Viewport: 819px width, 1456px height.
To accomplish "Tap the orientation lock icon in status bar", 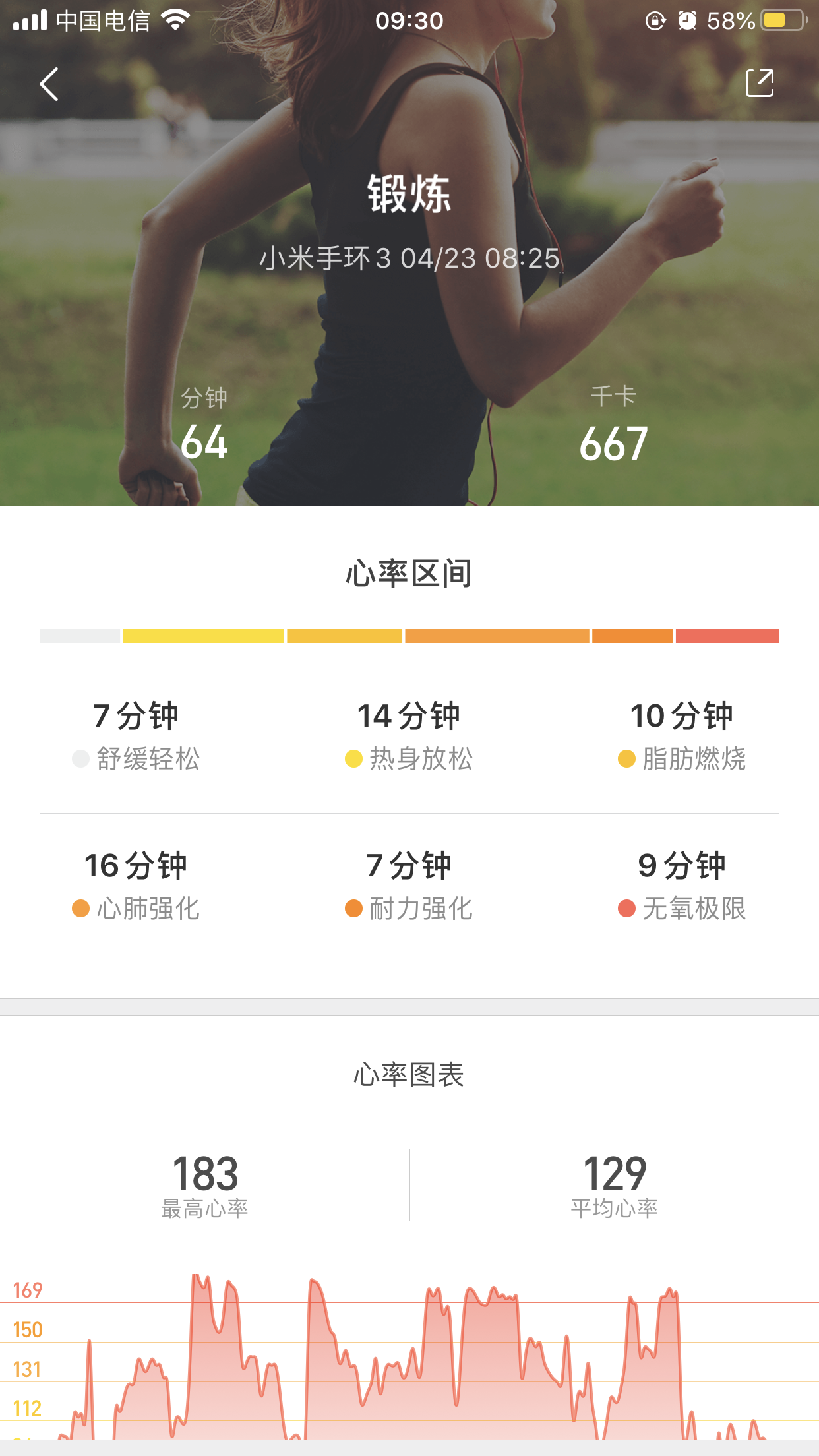I will [x=653, y=21].
